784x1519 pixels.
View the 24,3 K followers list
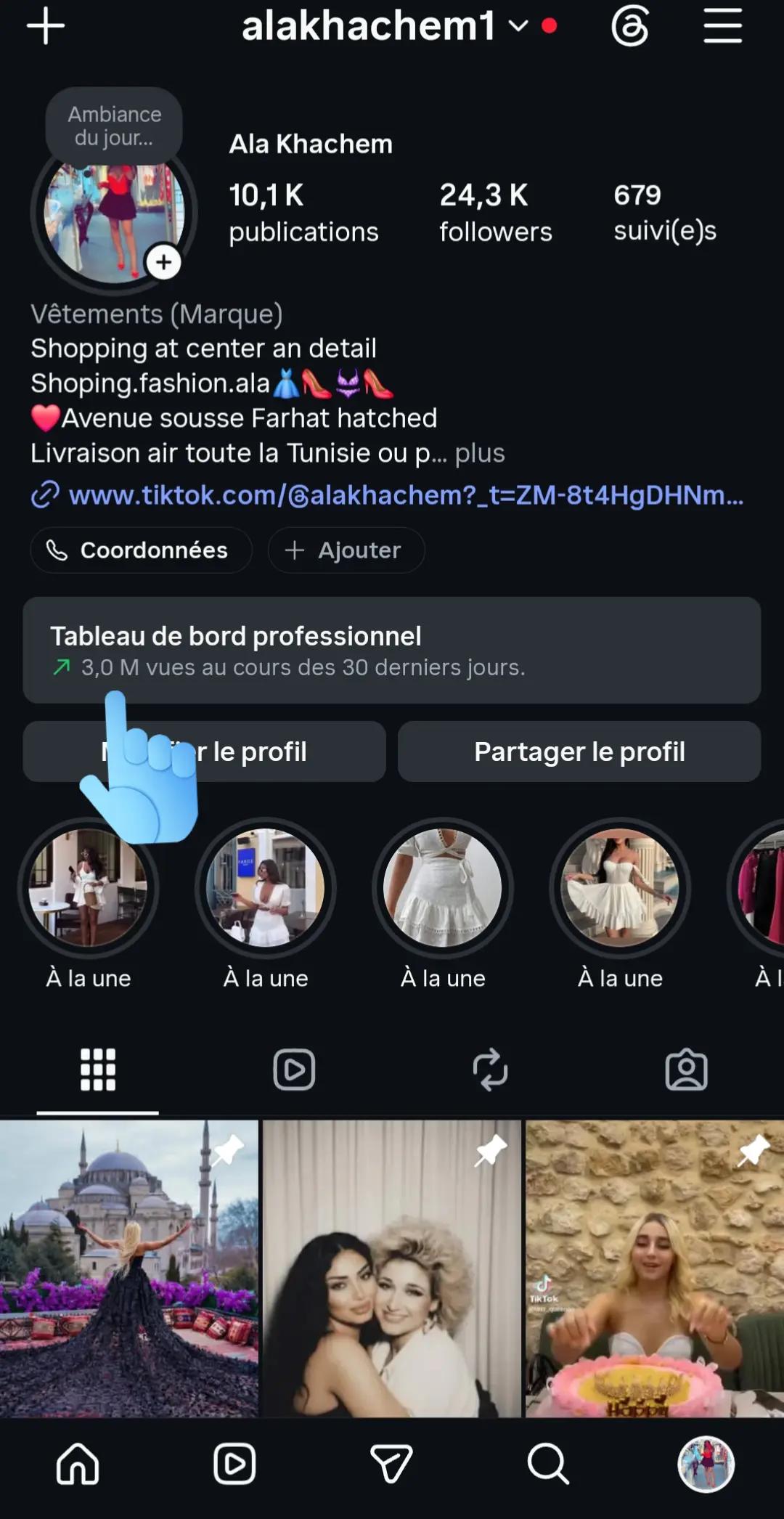point(495,212)
